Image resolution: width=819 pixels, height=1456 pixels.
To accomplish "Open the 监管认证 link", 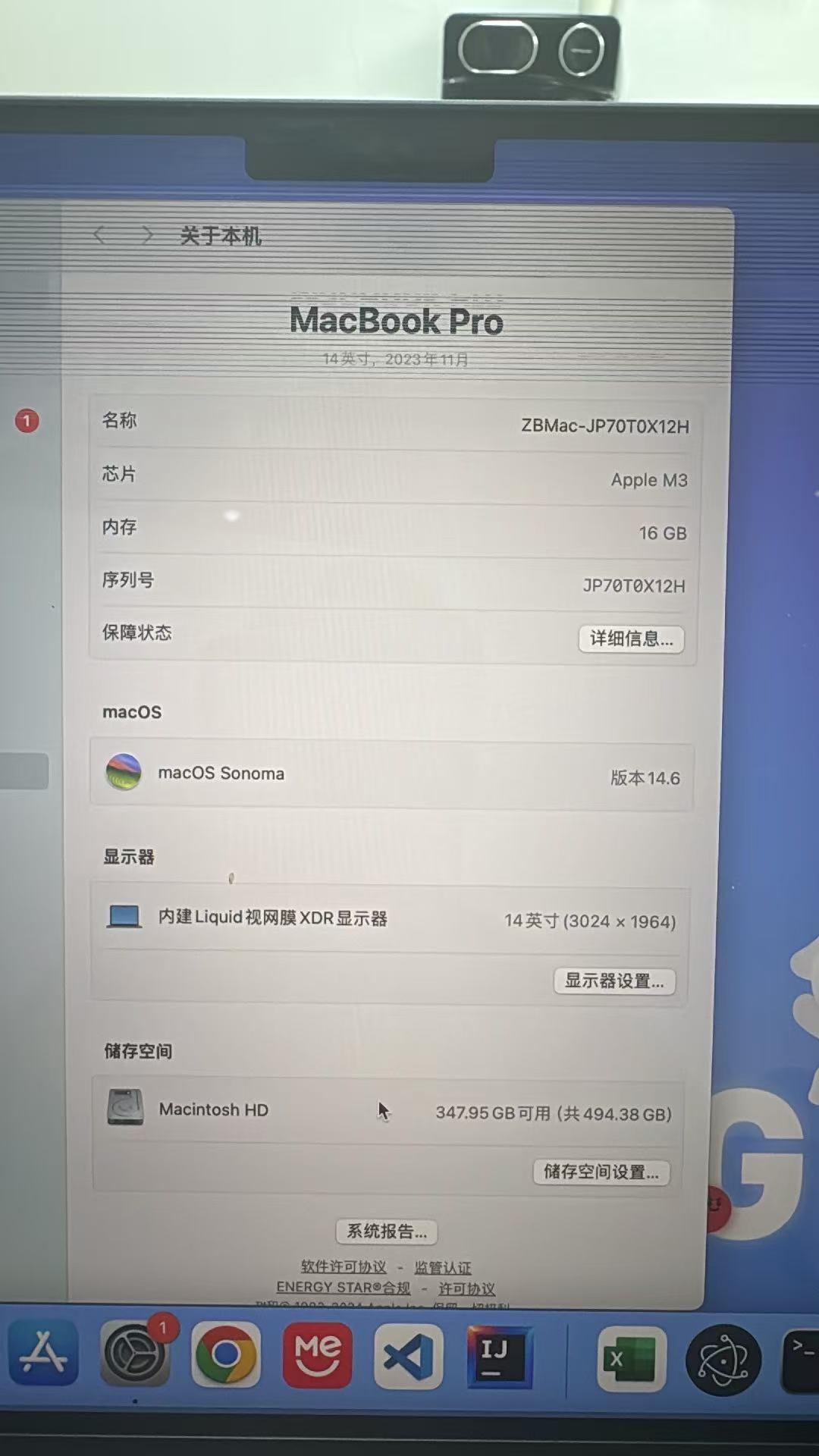I will coord(443,1267).
